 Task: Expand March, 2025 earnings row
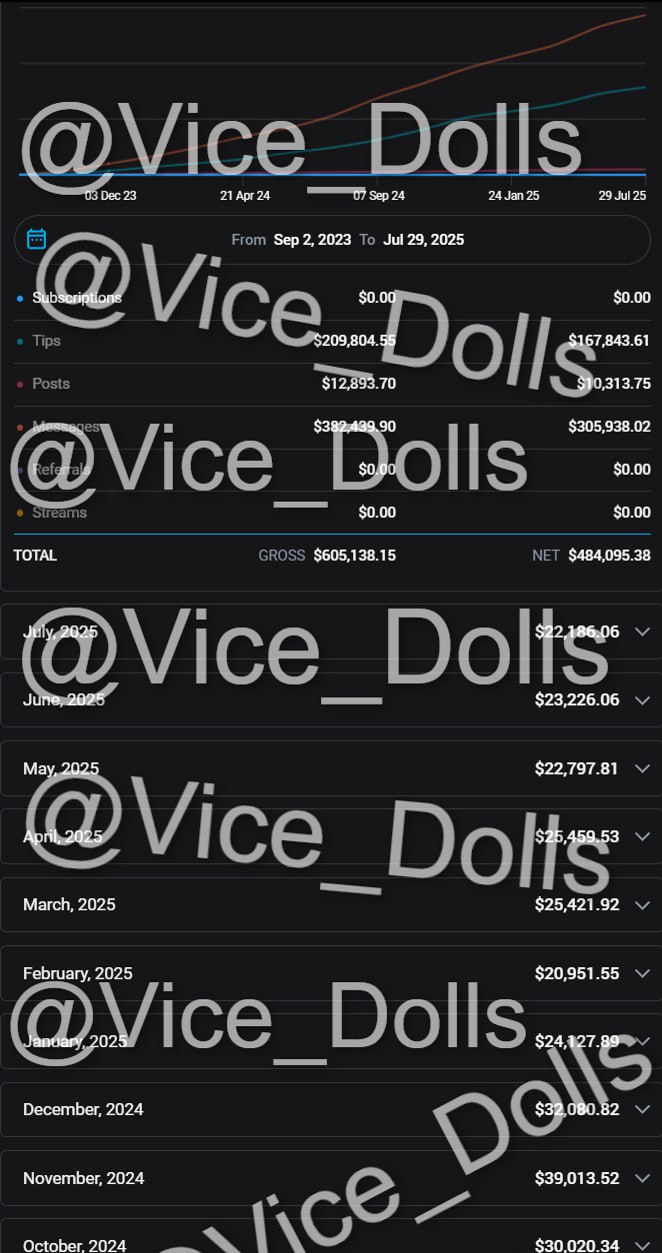[331, 904]
